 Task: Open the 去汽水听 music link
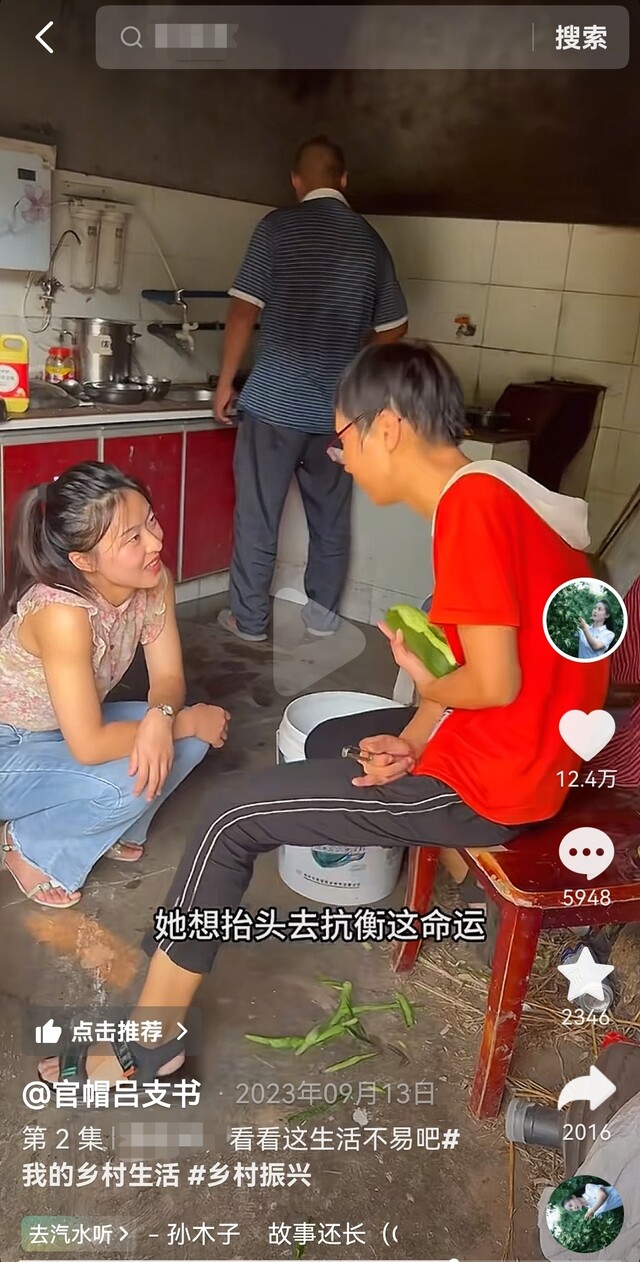78,1234
